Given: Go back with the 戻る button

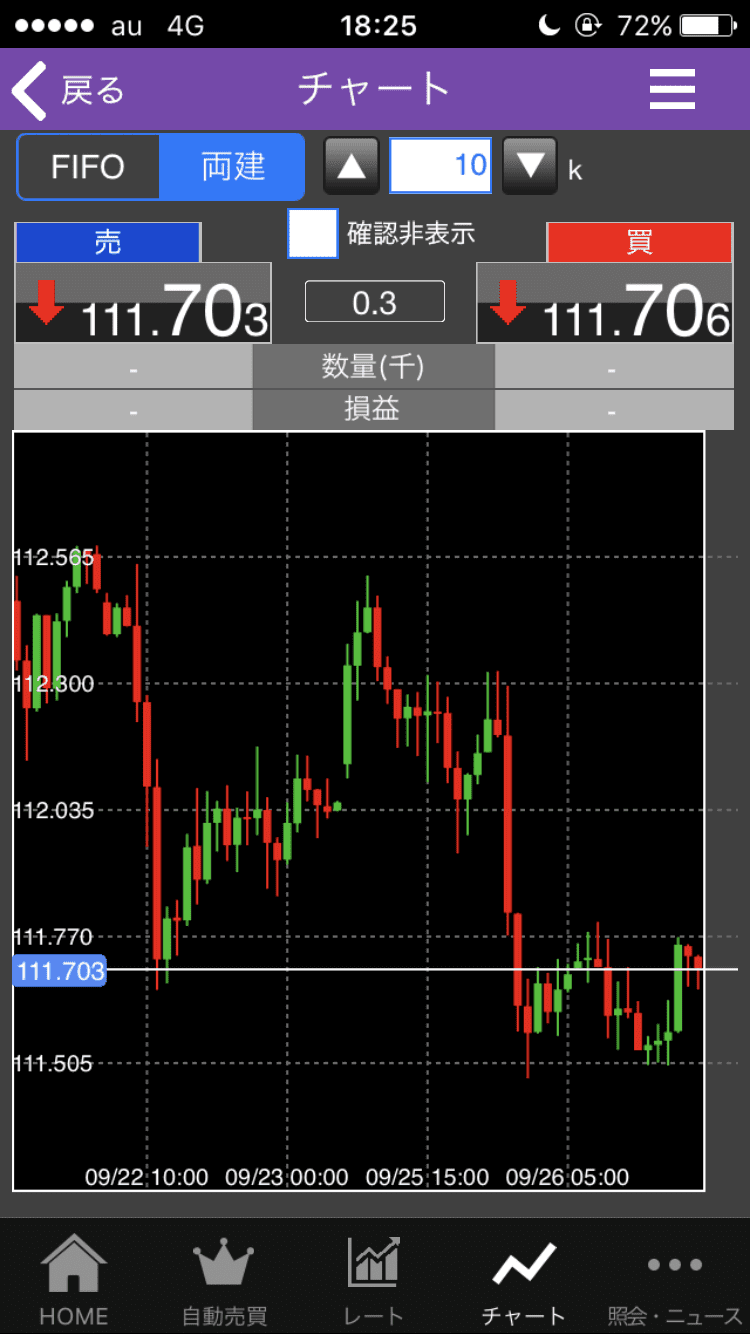Looking at the screenshot, I should tap(68, 90).
